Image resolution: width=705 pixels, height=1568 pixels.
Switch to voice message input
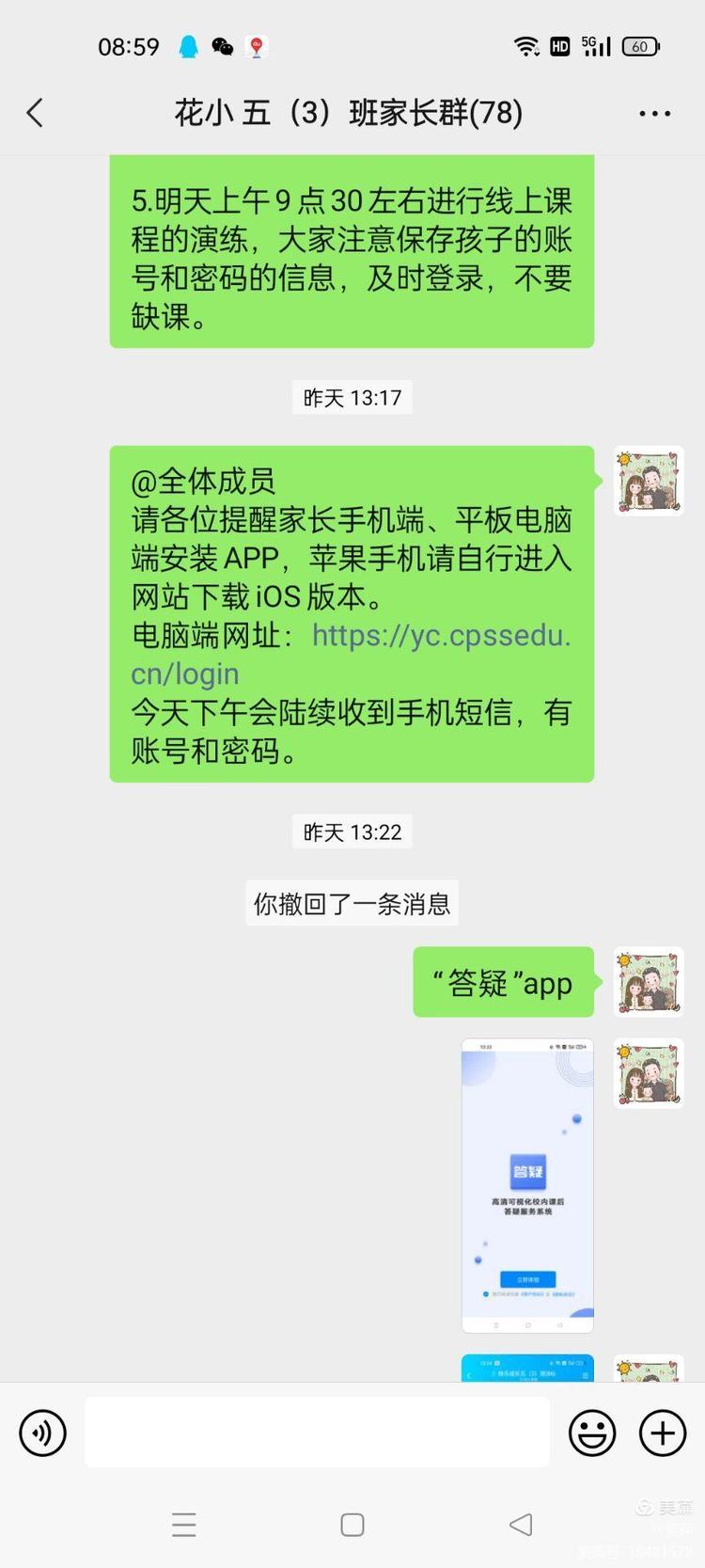43,1433
